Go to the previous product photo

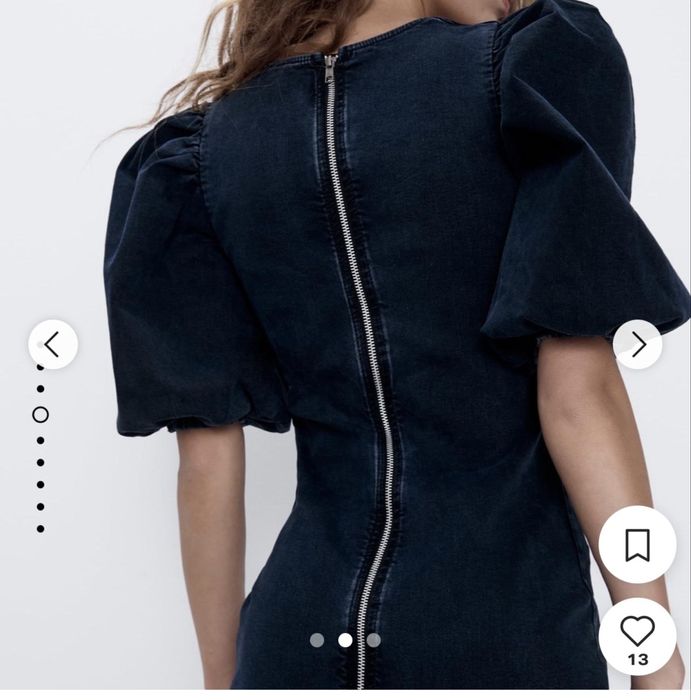tap(52, 345)
